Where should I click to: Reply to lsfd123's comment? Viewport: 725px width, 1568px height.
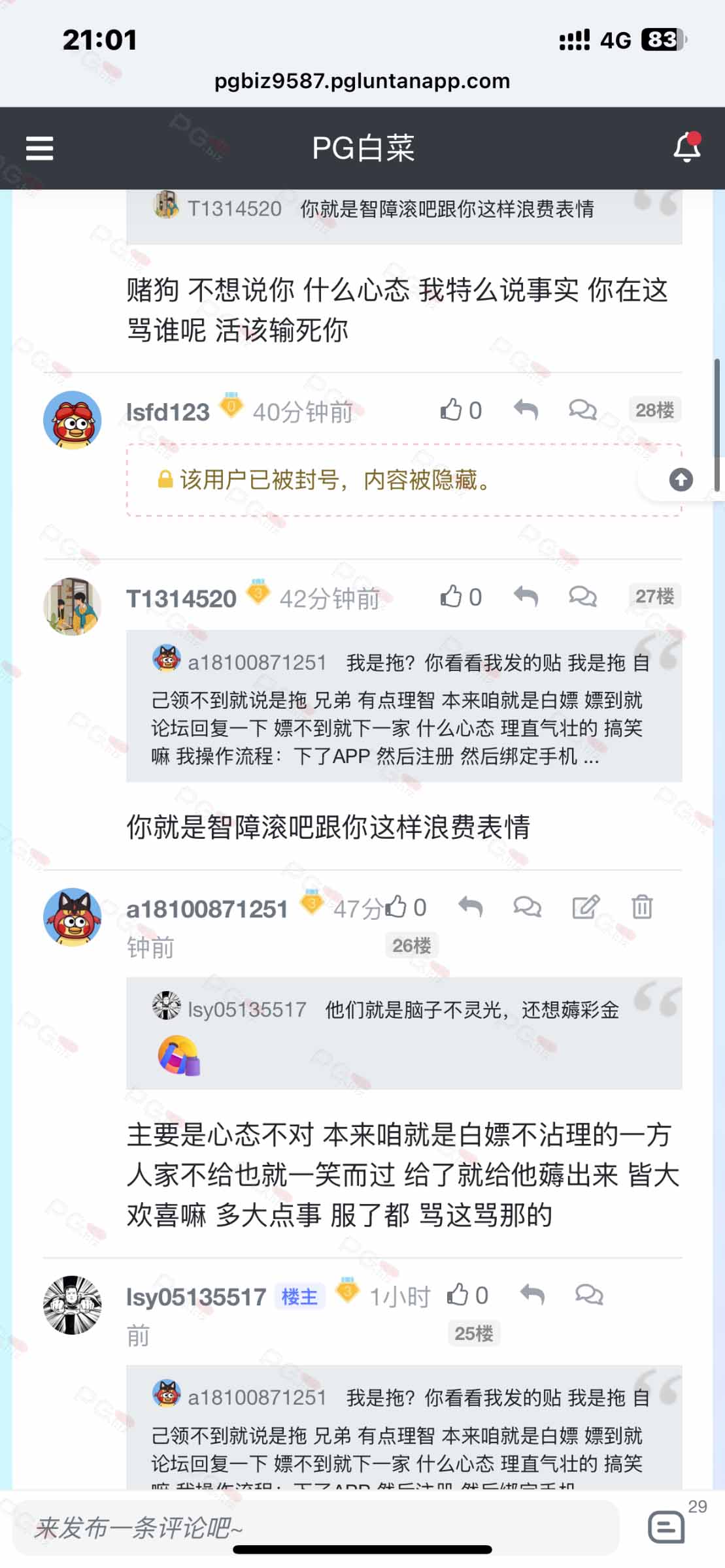[526, 410]
